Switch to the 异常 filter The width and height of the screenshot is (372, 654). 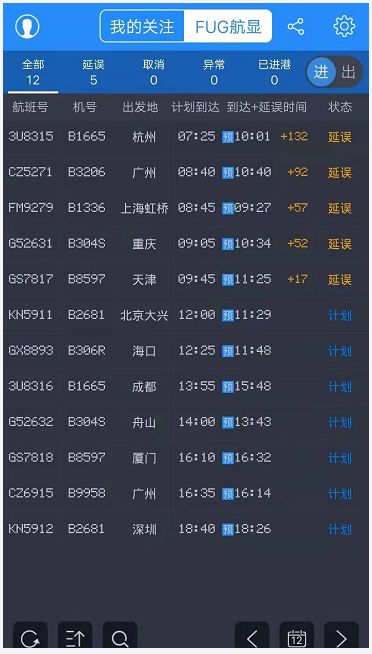point(214,72)
